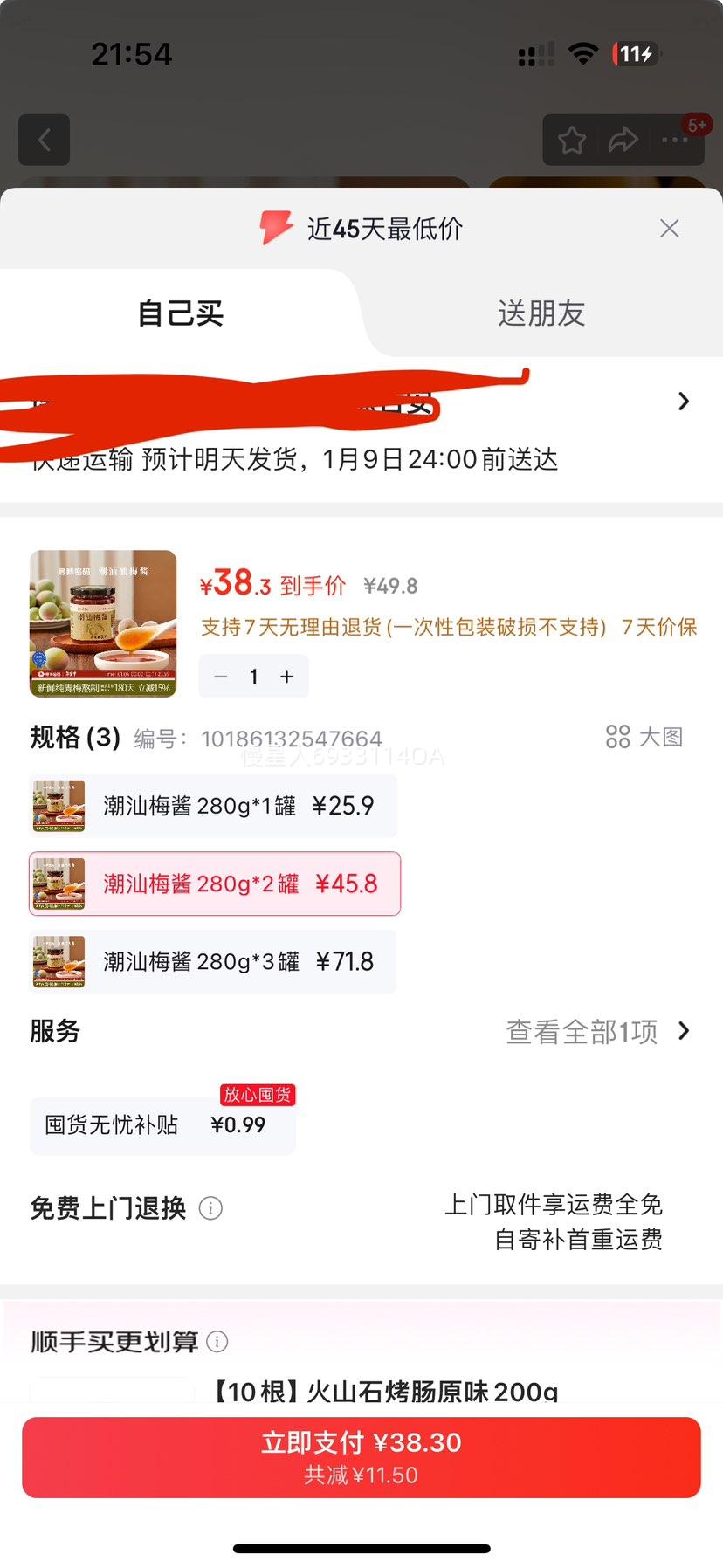Open the share icon at top right
This screenshot has height=1568, width=723.
624,140
